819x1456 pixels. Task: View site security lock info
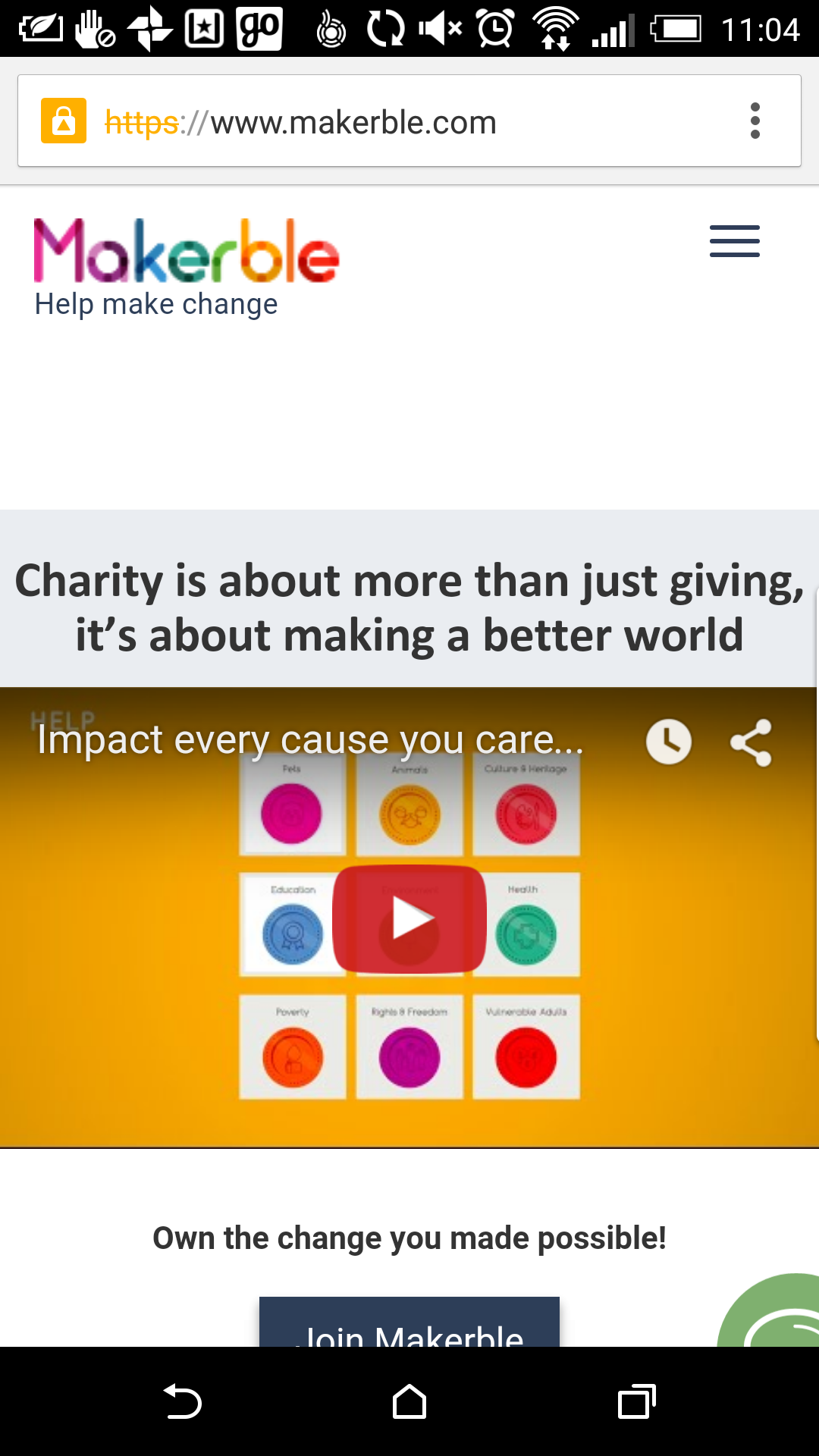pos(64,121)
